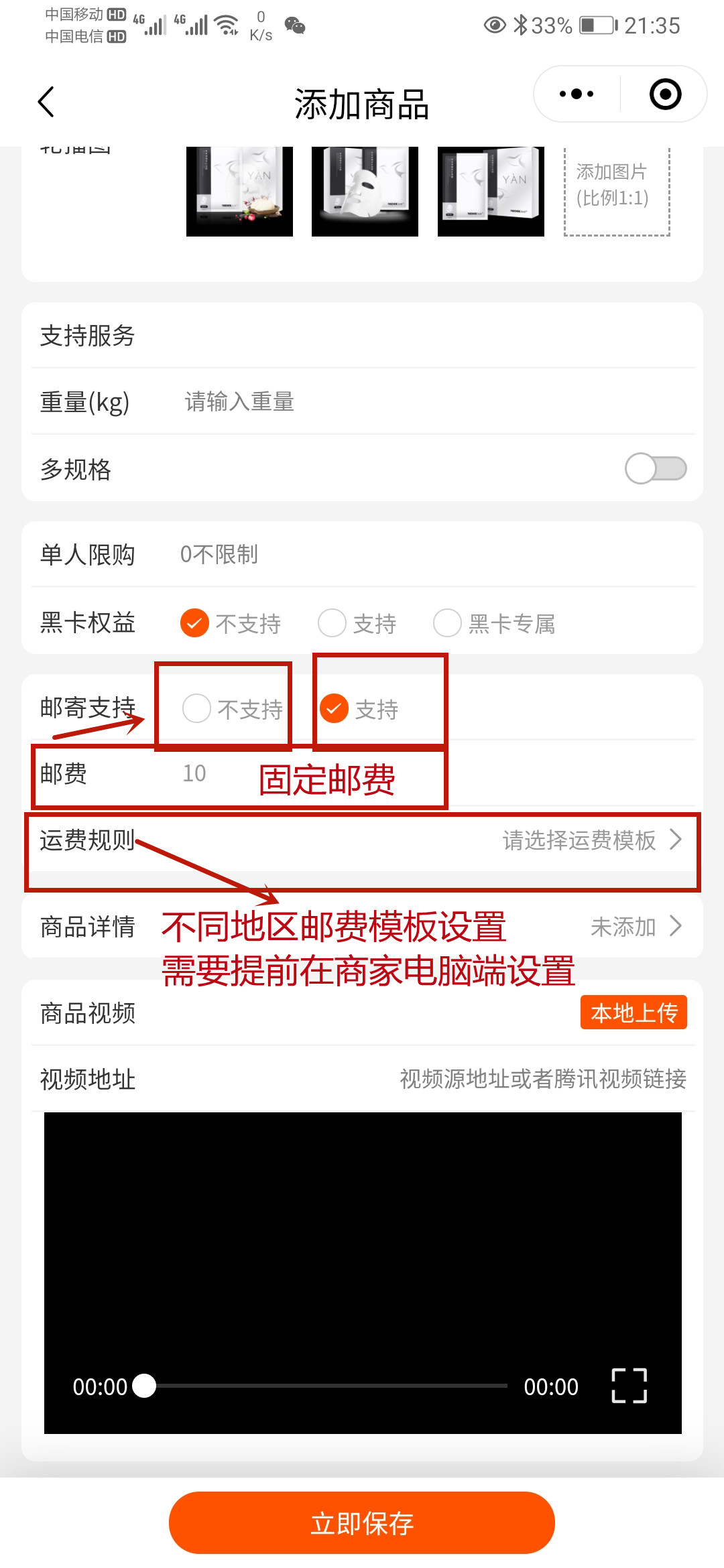Close the mini program with the circle icon
This screenshot has width=724, height=1568.
[x=665, y=94]
